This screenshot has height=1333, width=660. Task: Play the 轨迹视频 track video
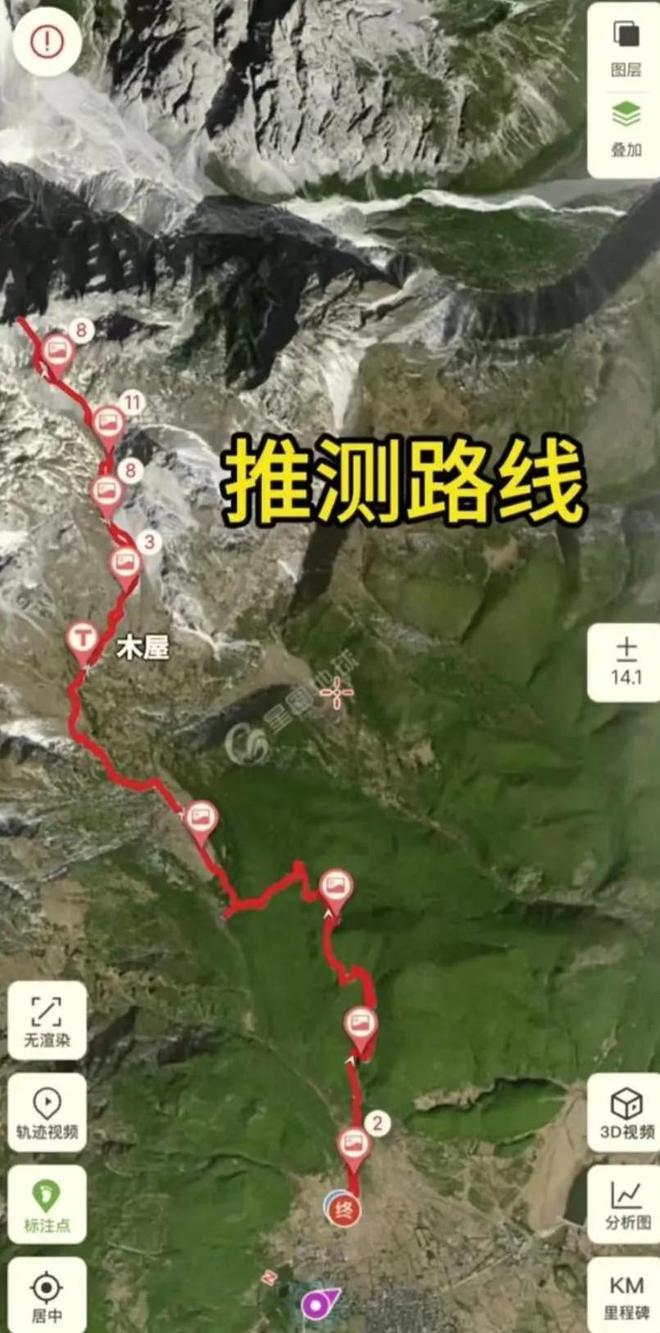[x=46, y=1112]
